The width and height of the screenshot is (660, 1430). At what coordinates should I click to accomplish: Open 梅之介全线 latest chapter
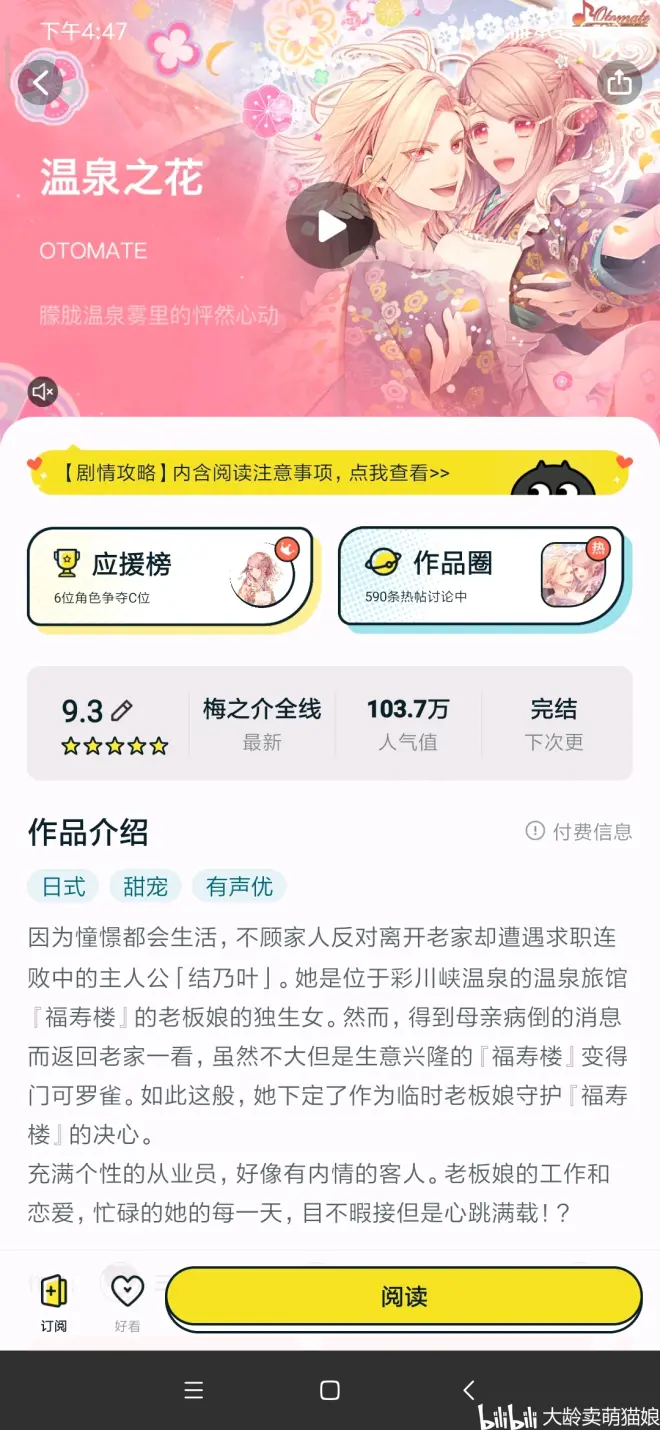(262, 724)
